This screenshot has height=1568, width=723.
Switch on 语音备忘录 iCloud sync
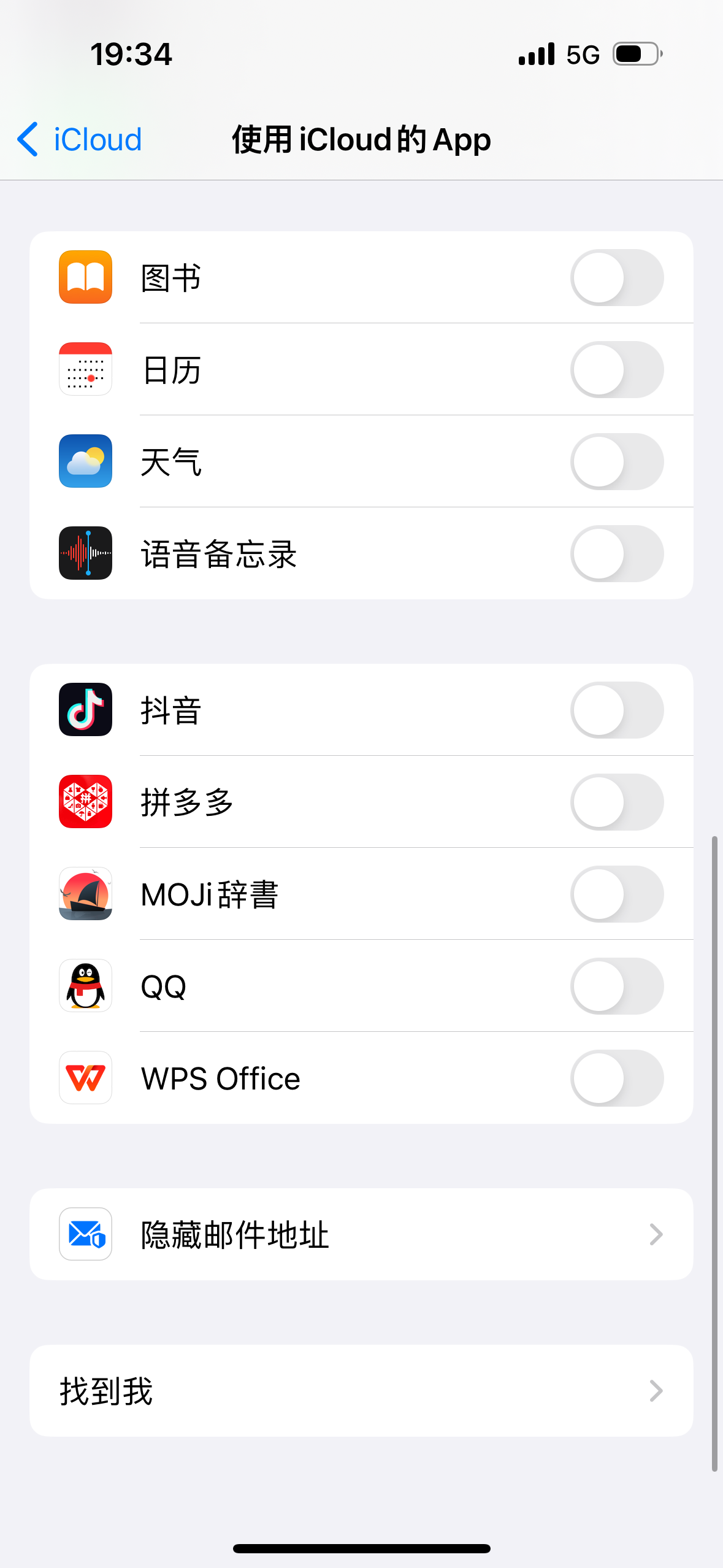tap(616, 554)
